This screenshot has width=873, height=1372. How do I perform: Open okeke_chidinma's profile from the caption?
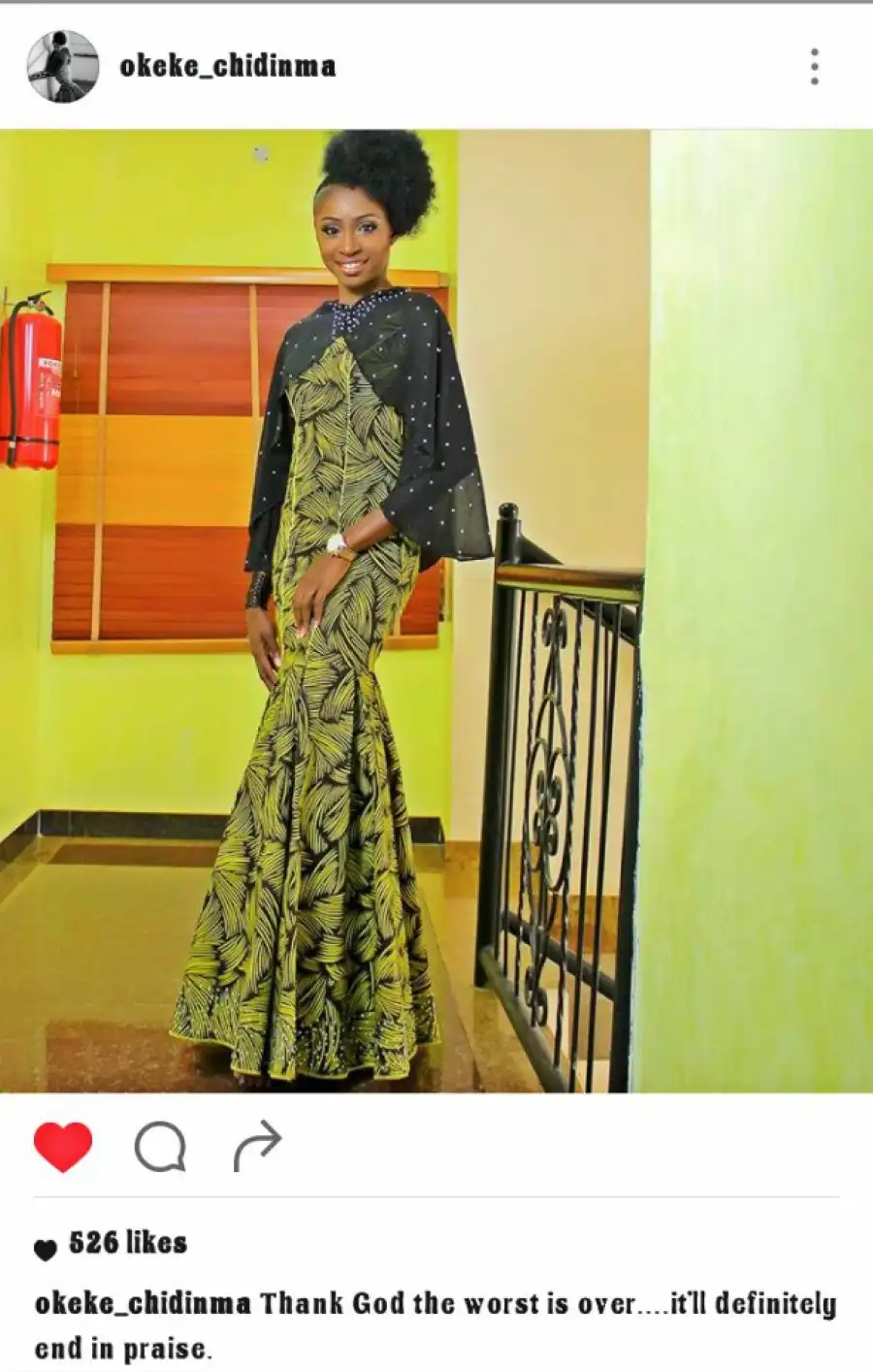click(x=143, y=1303)
